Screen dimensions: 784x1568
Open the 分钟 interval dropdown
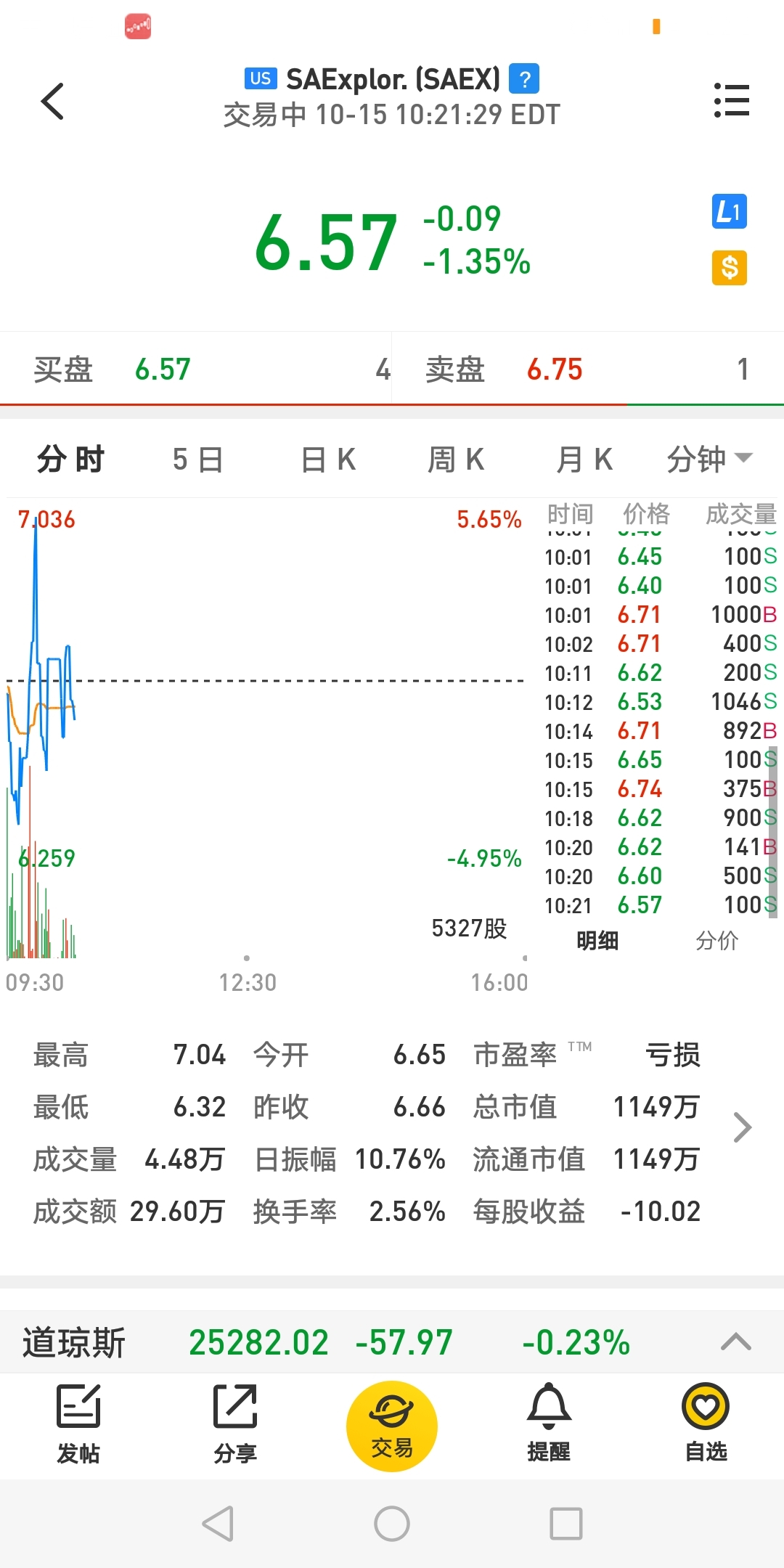click(x=709, y=460)
